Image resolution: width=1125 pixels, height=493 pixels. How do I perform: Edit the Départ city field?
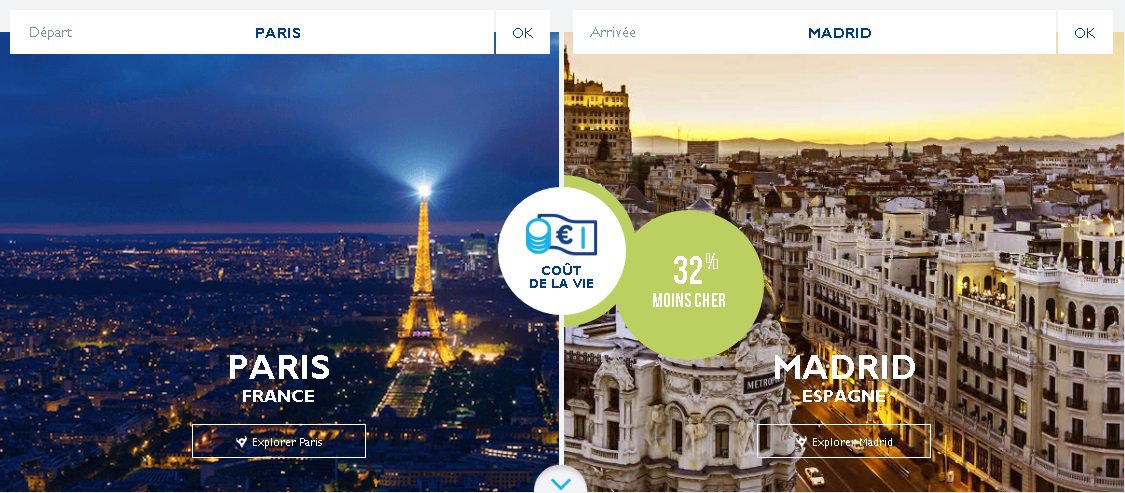[x=277, y=33]
